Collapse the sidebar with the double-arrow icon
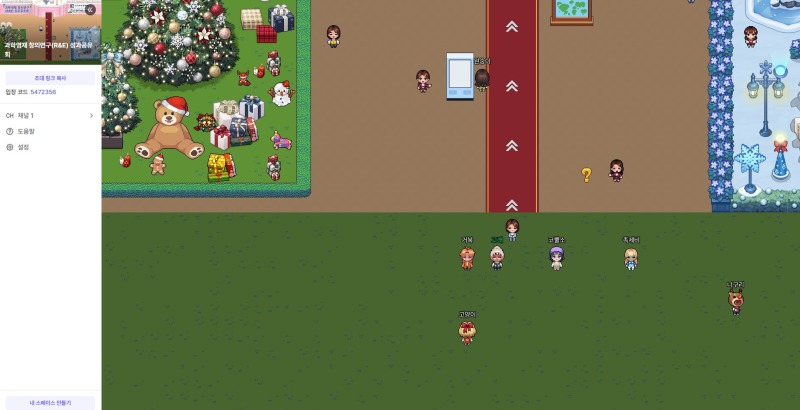 90,9
